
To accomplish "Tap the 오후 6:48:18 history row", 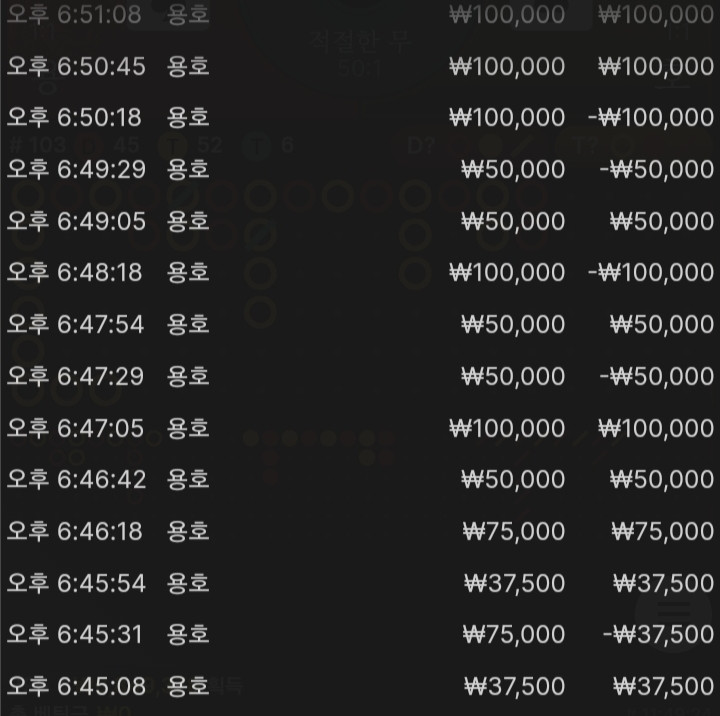I will 360,272.
